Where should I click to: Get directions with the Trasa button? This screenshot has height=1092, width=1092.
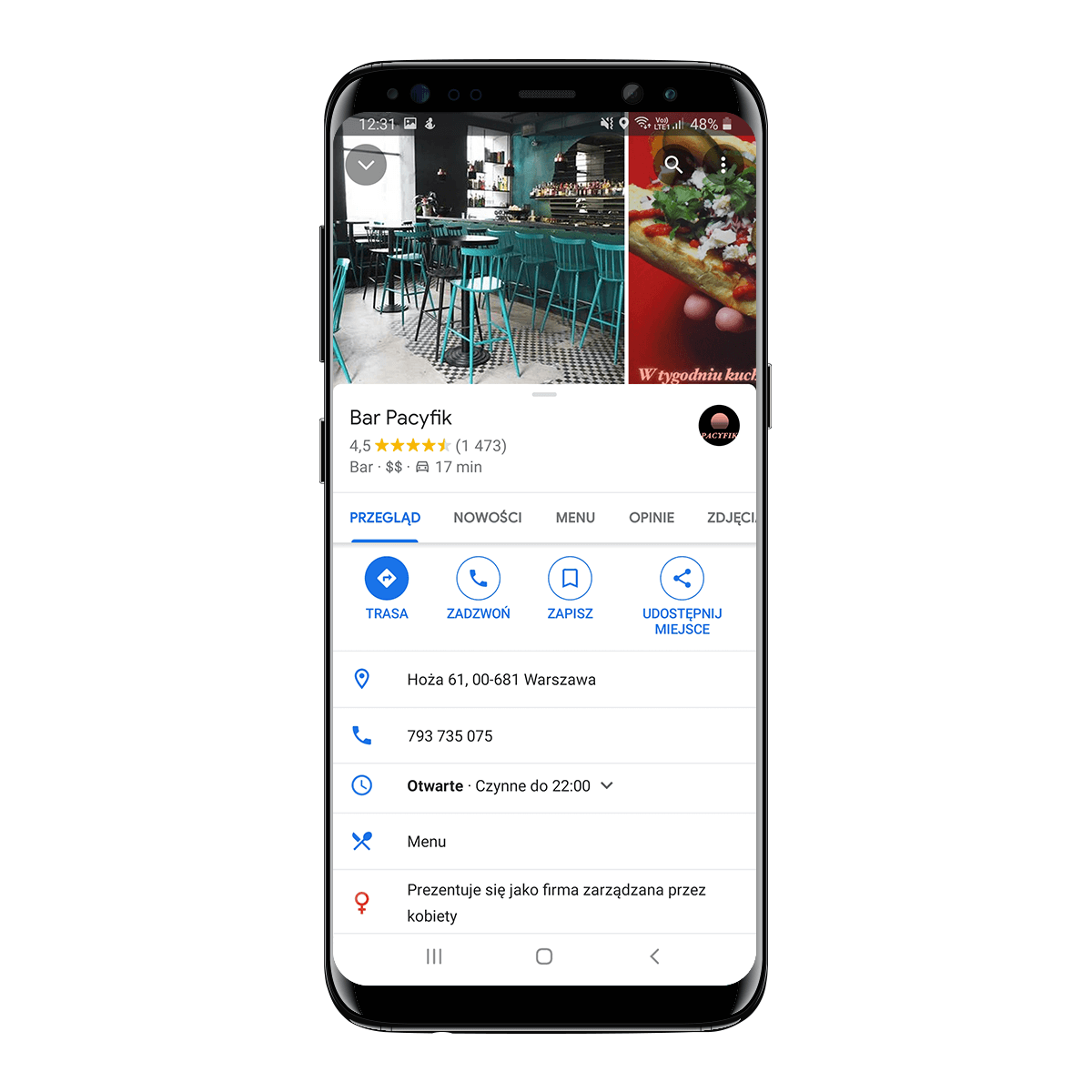[387, 589]
